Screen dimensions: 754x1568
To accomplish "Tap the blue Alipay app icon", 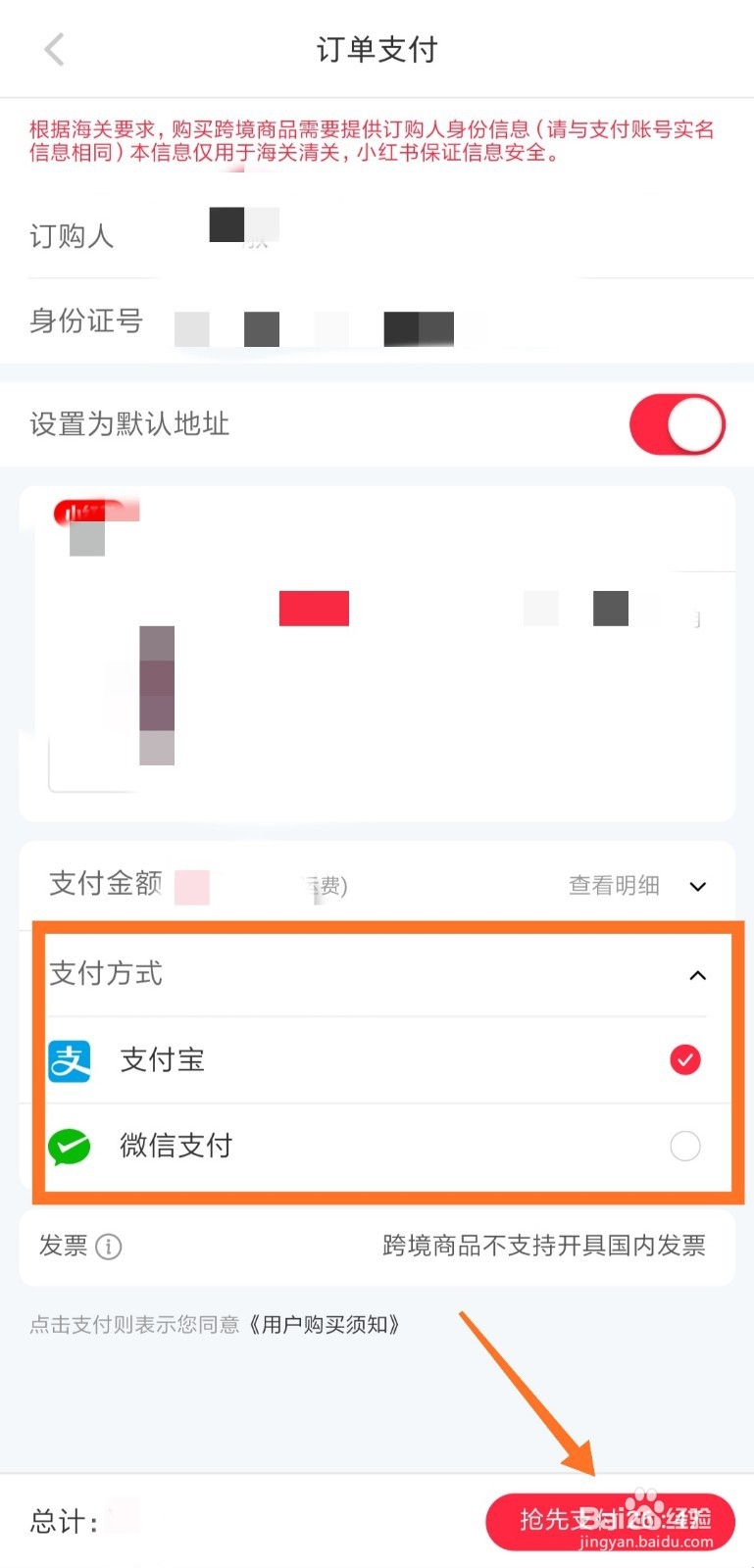I will [69, 1059].
